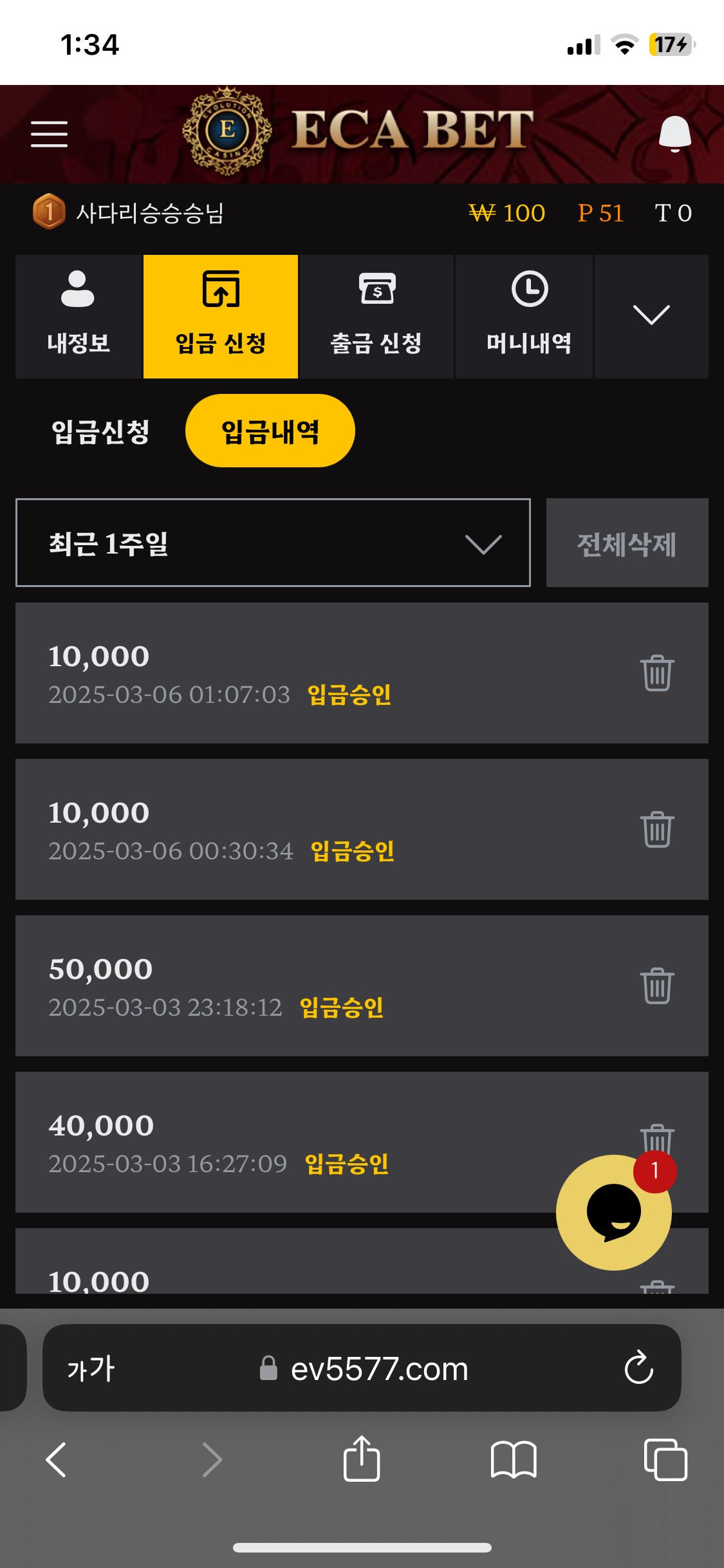Tap the 전체삭제 button

pyautogui.click(x=627, y=543)
